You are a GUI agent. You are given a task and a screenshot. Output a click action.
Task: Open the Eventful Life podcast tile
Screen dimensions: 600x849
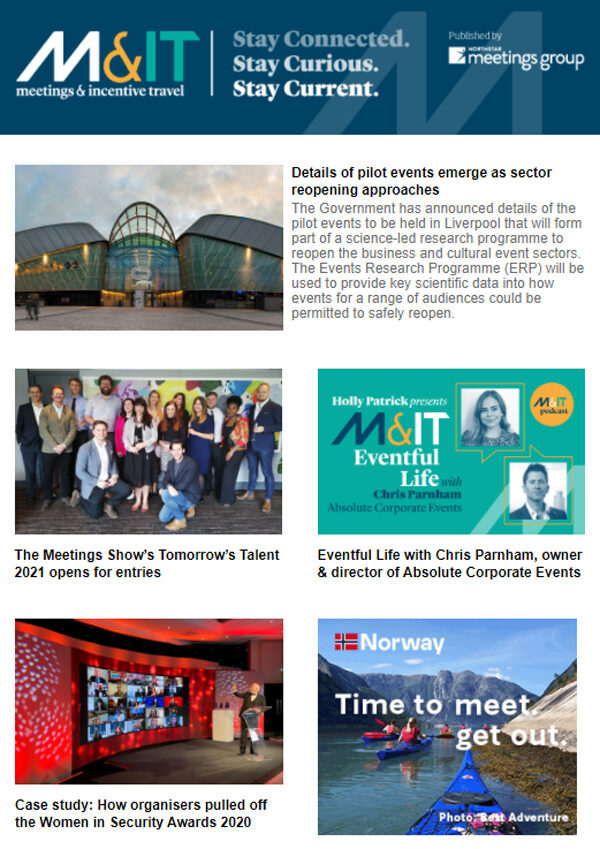[x=450, y=451]
